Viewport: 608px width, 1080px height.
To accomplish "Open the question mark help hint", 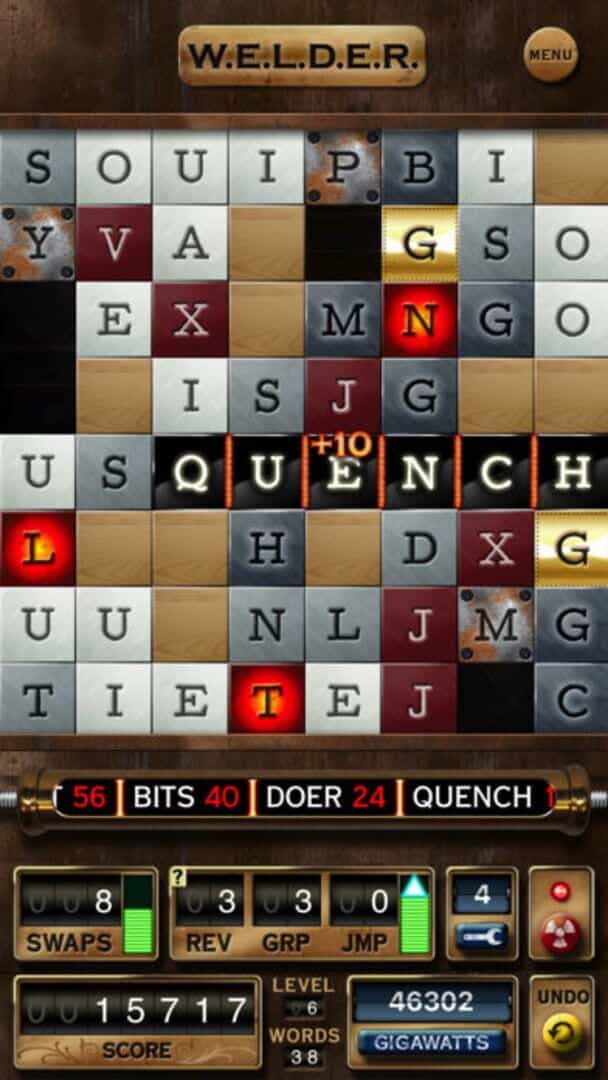I will (x=178, y=876).
